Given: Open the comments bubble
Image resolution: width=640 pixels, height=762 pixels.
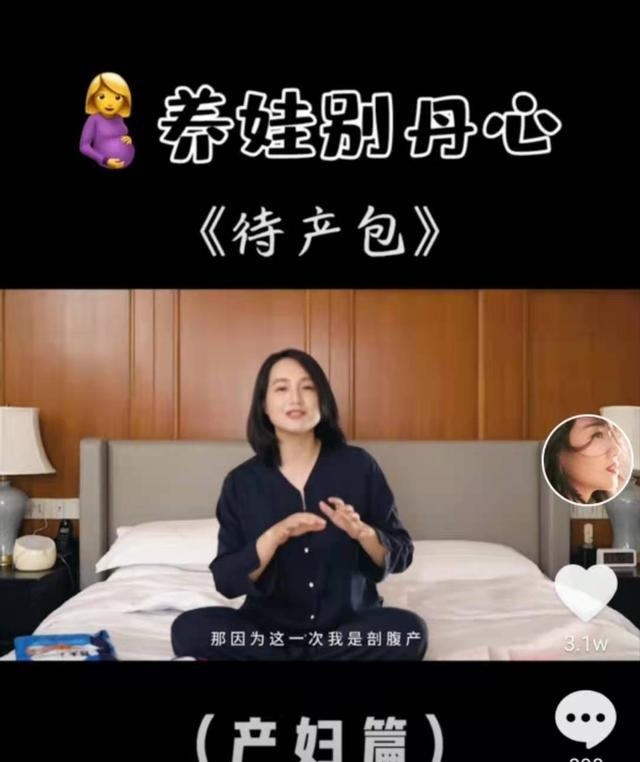Looking at the screenshot, I should (586, 720).
